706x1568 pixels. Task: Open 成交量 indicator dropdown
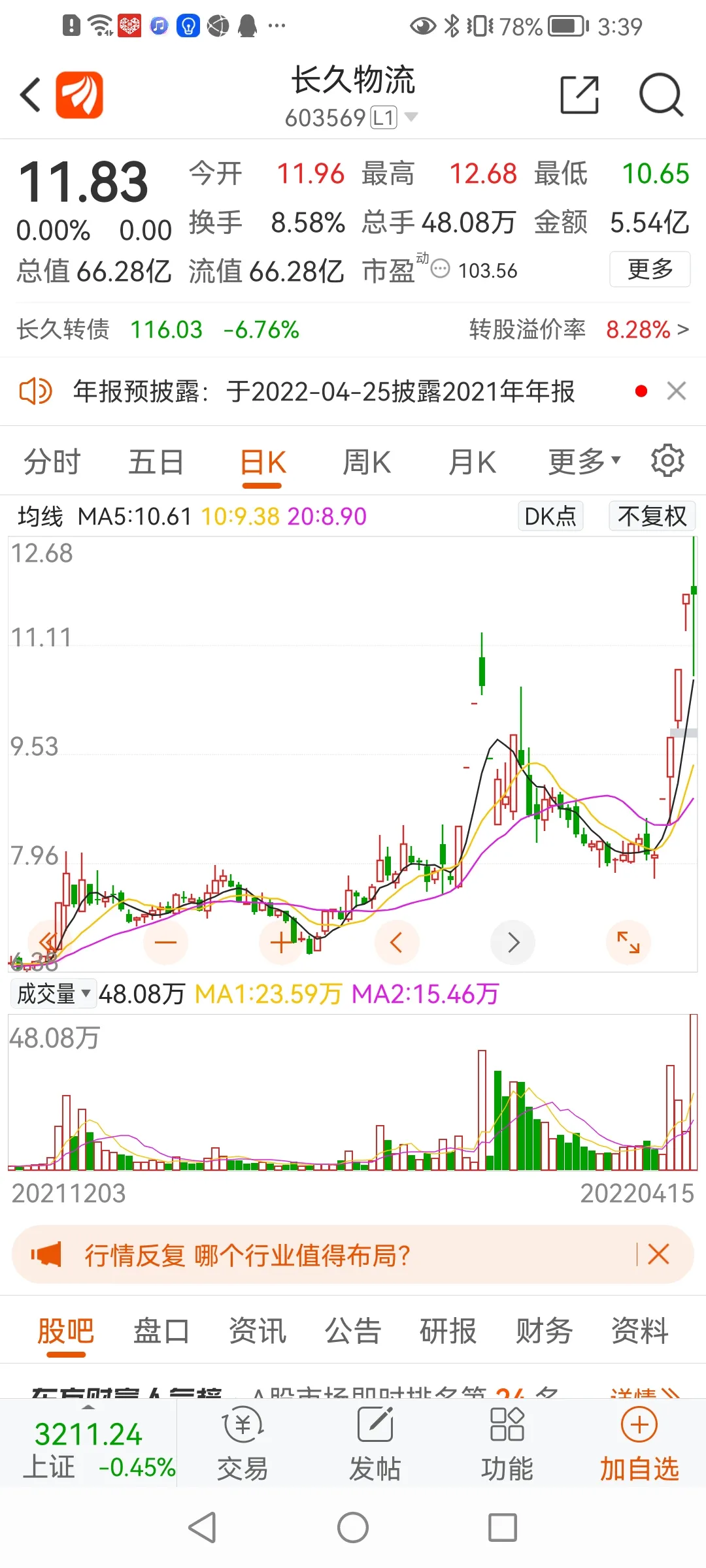point(54,994)
